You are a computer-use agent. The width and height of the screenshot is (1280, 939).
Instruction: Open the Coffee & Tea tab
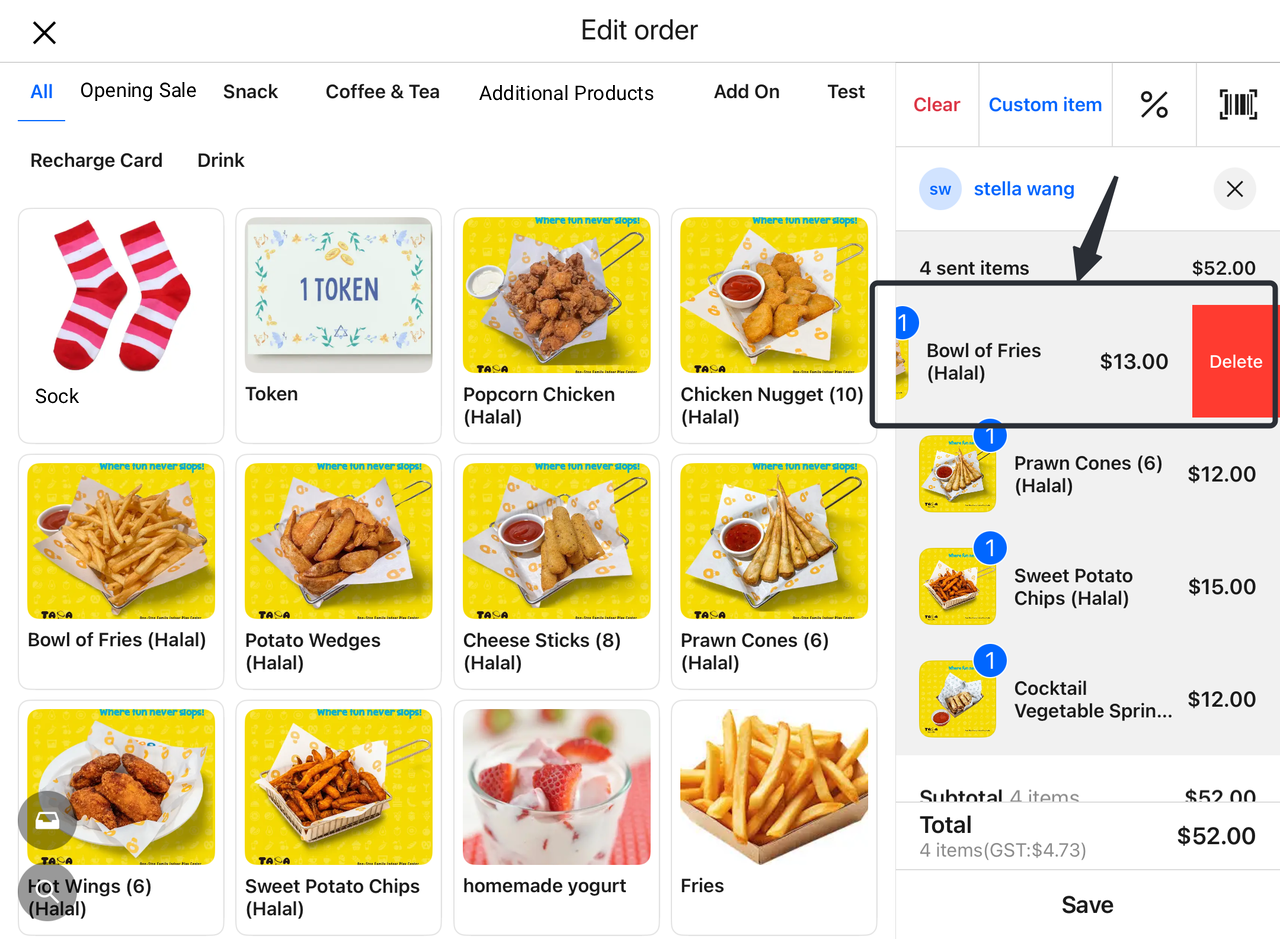click(382, 92)
